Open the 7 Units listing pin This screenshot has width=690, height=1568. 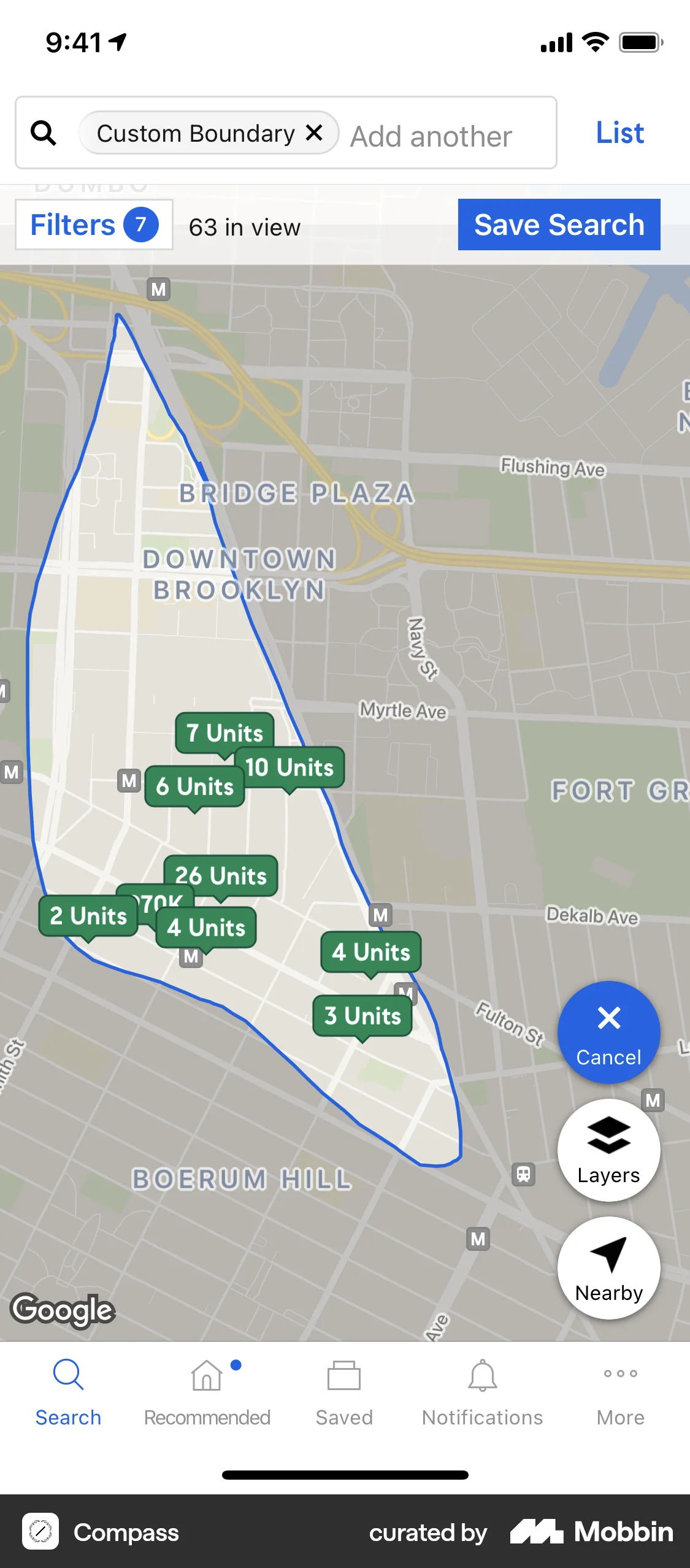point(224,732)
